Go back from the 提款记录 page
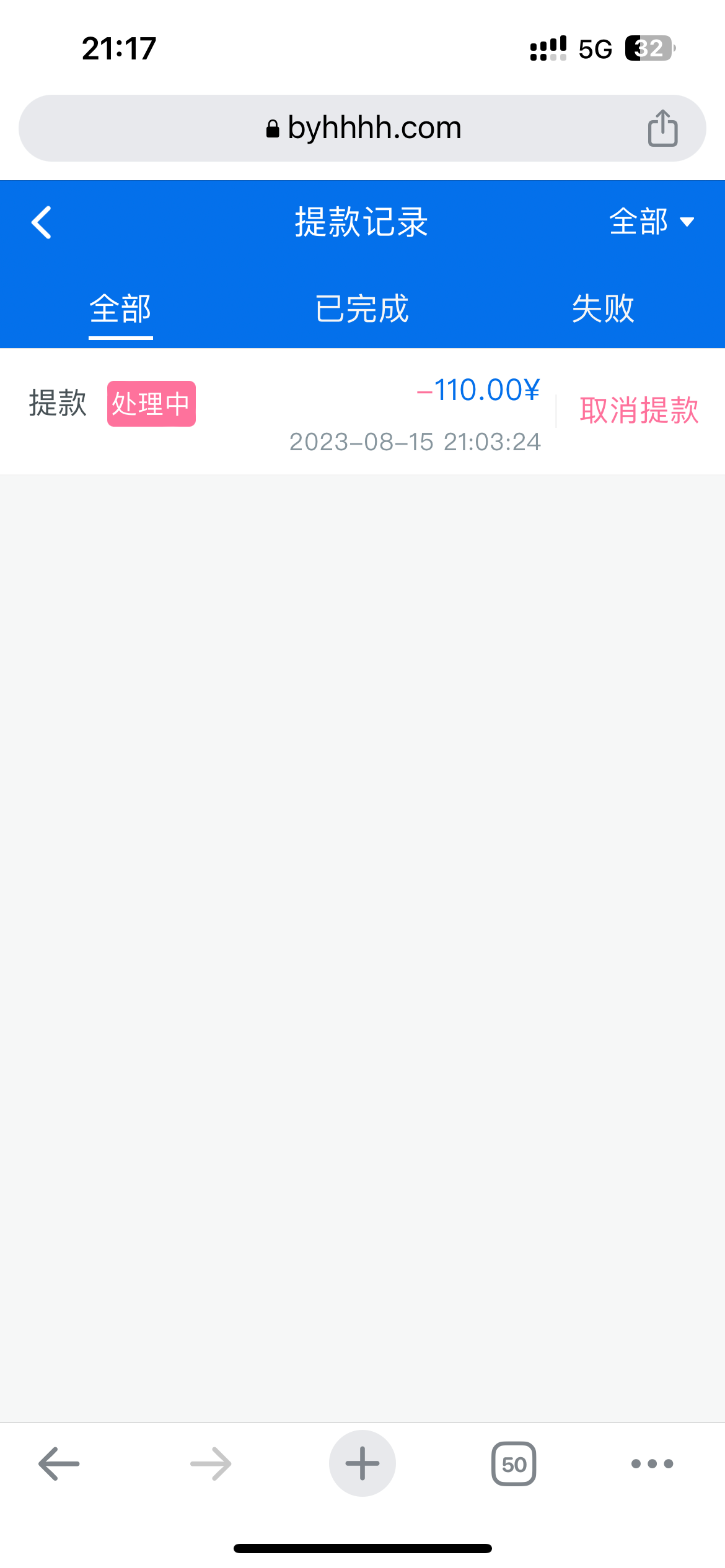This screenshot has height=1568, width=725. click(x=42, y=222)
